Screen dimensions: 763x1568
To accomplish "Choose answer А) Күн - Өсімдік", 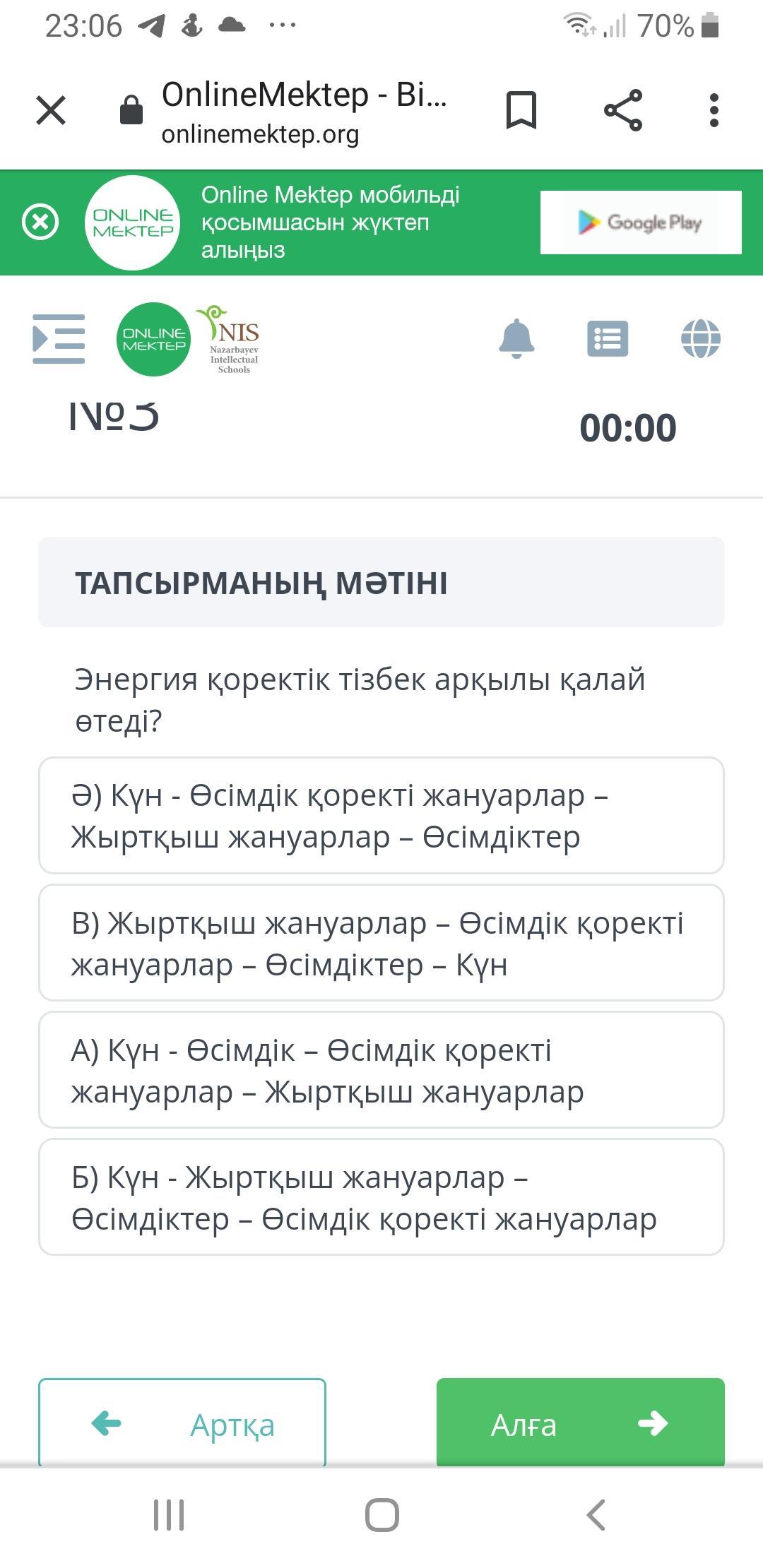I will tap(381, 1070).
